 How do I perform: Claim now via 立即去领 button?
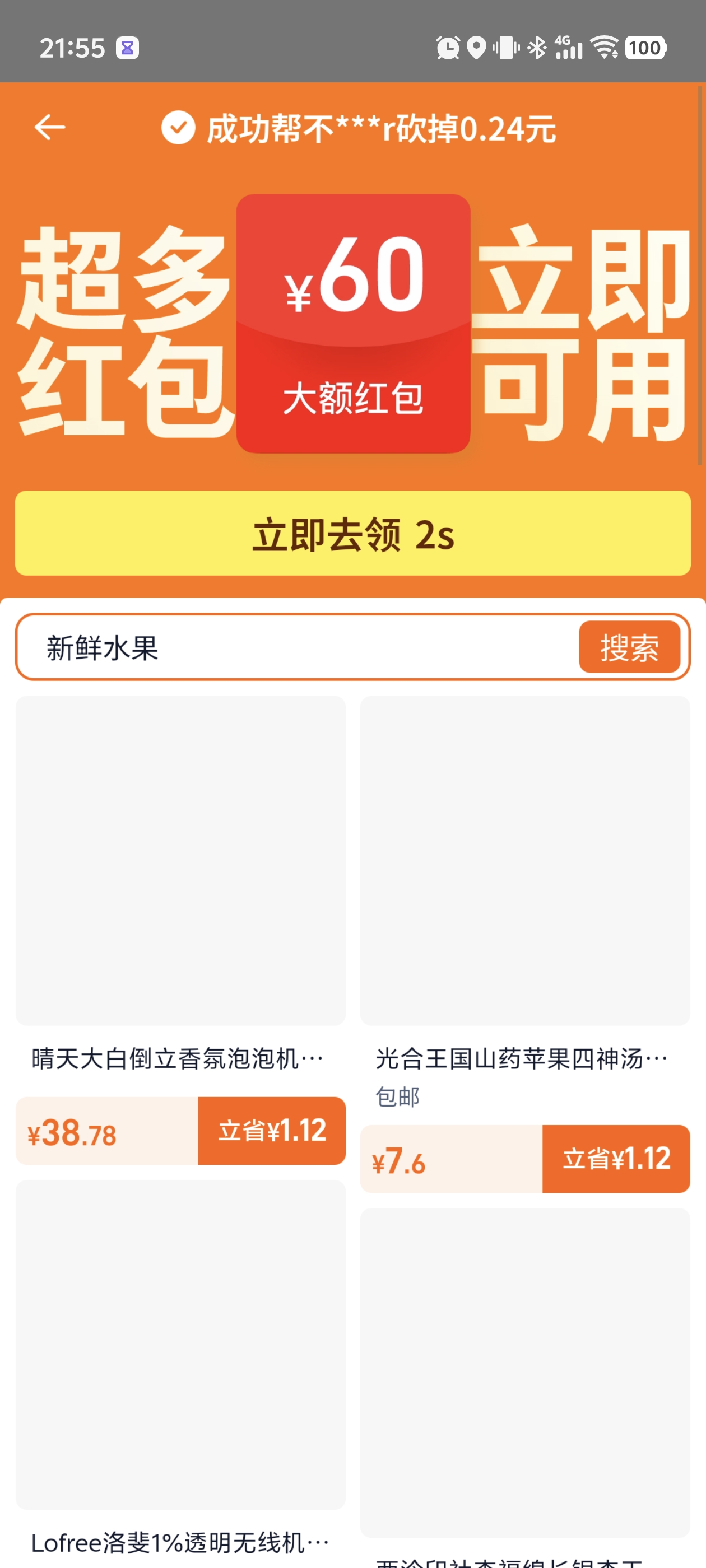[x=352, y=533]
